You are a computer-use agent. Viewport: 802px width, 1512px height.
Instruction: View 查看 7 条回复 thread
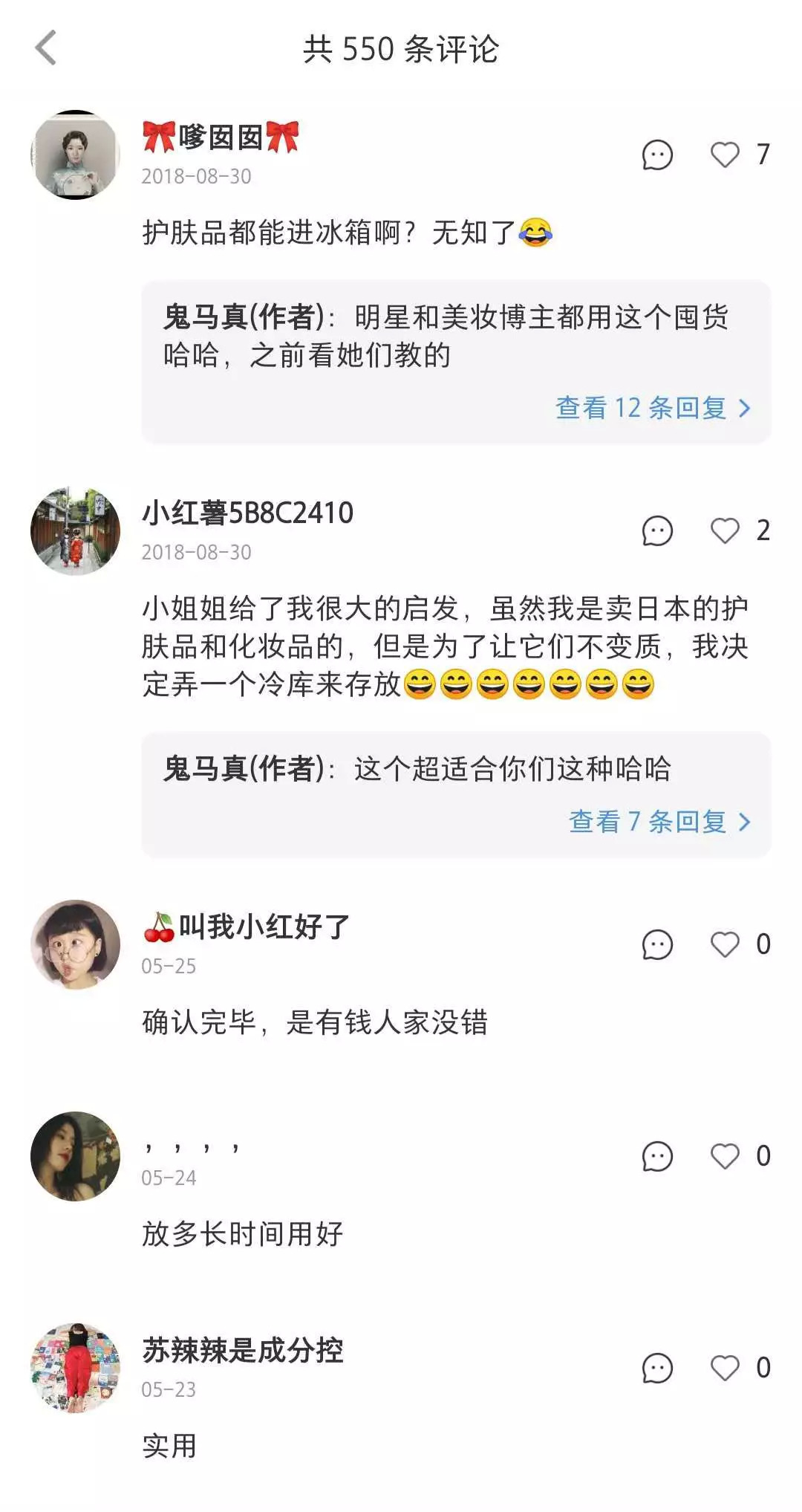click(659, 822)
